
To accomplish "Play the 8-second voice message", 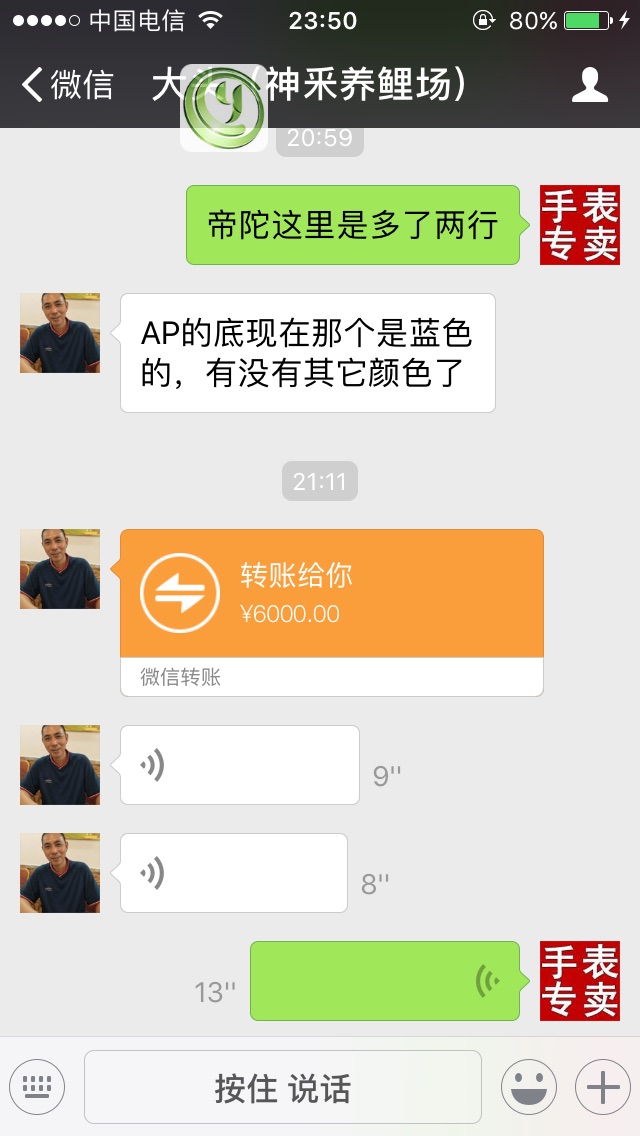I will [x=233, y=873].
